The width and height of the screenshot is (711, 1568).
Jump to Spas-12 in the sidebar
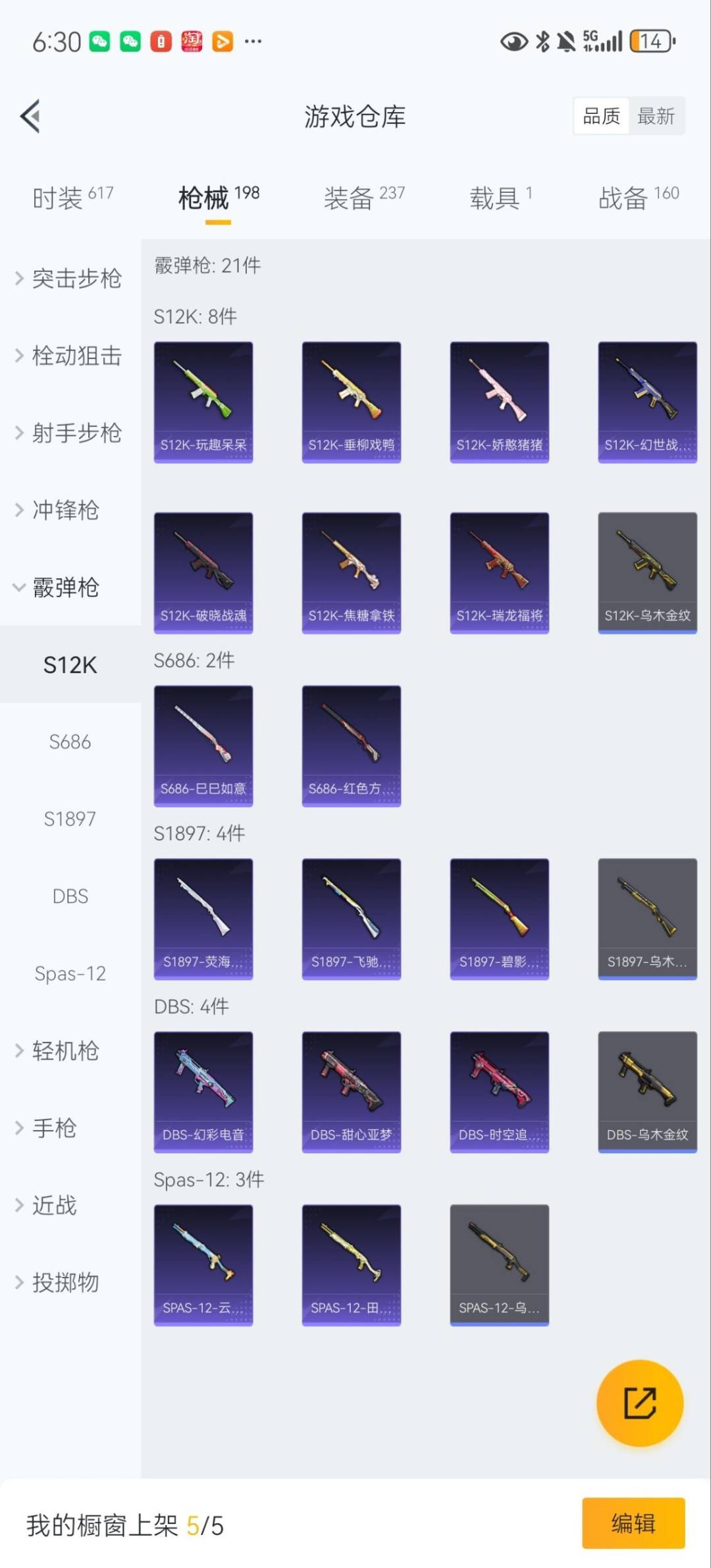click(x=70, y=973)
